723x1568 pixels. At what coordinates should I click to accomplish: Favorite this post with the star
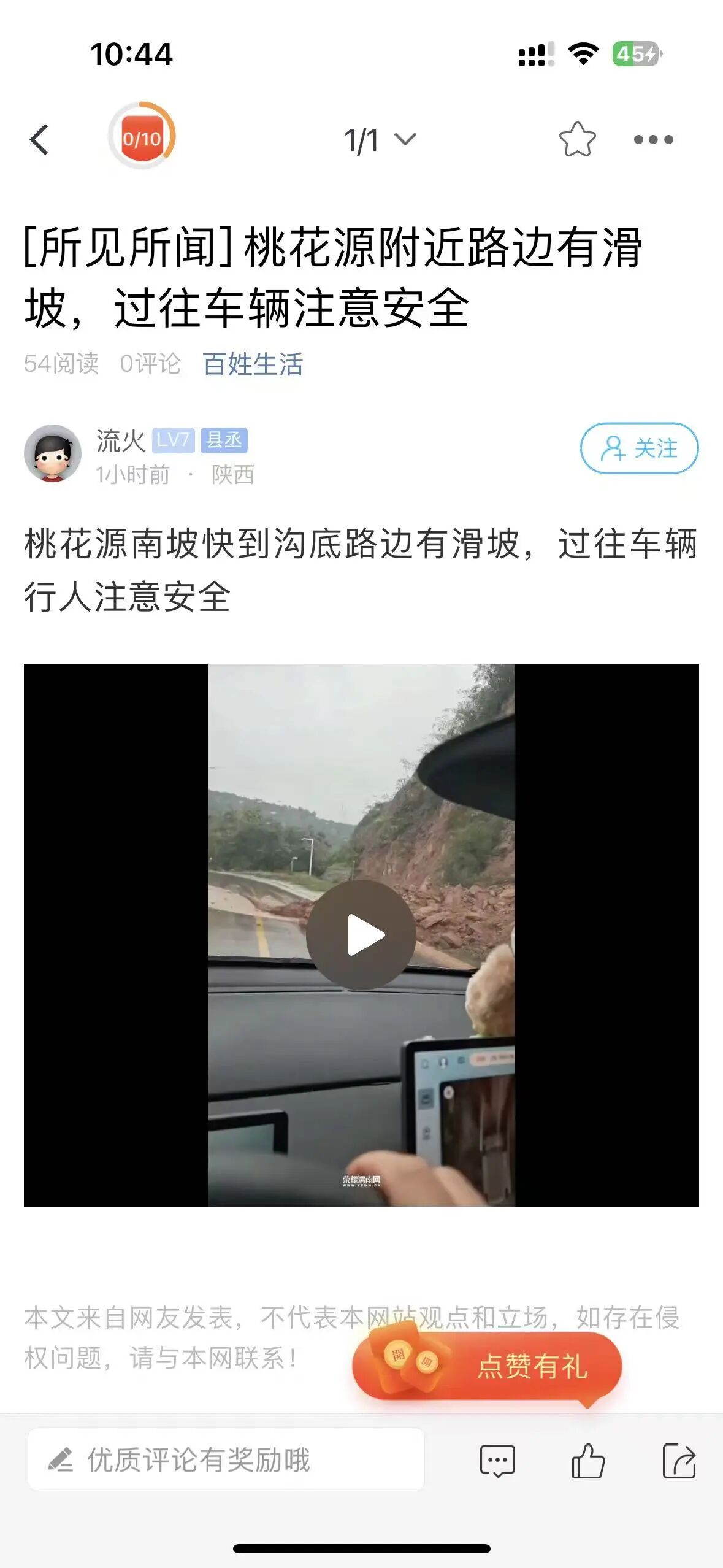point(577,140)
